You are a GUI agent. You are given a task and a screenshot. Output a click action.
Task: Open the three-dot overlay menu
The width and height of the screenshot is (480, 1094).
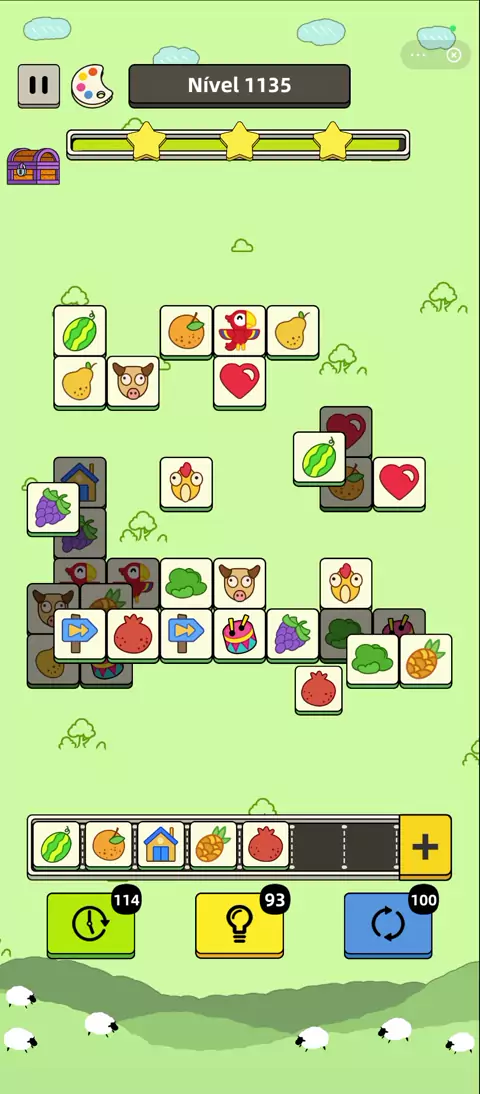[418, 54]
